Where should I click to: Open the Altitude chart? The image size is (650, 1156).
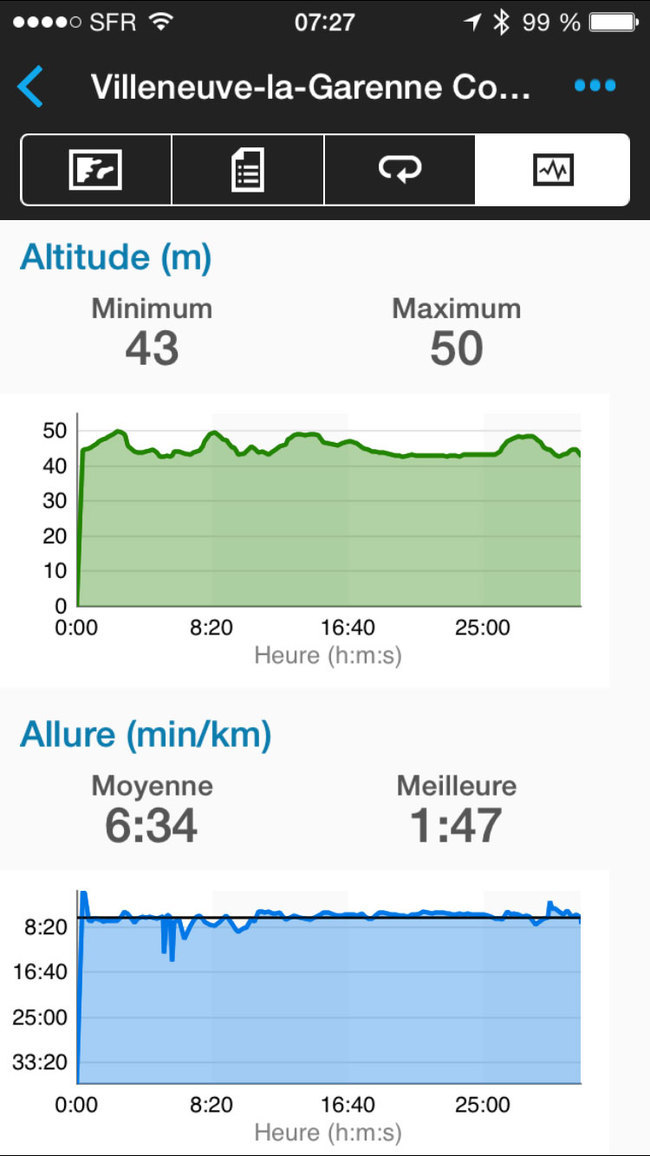click(x=304, y=540)
